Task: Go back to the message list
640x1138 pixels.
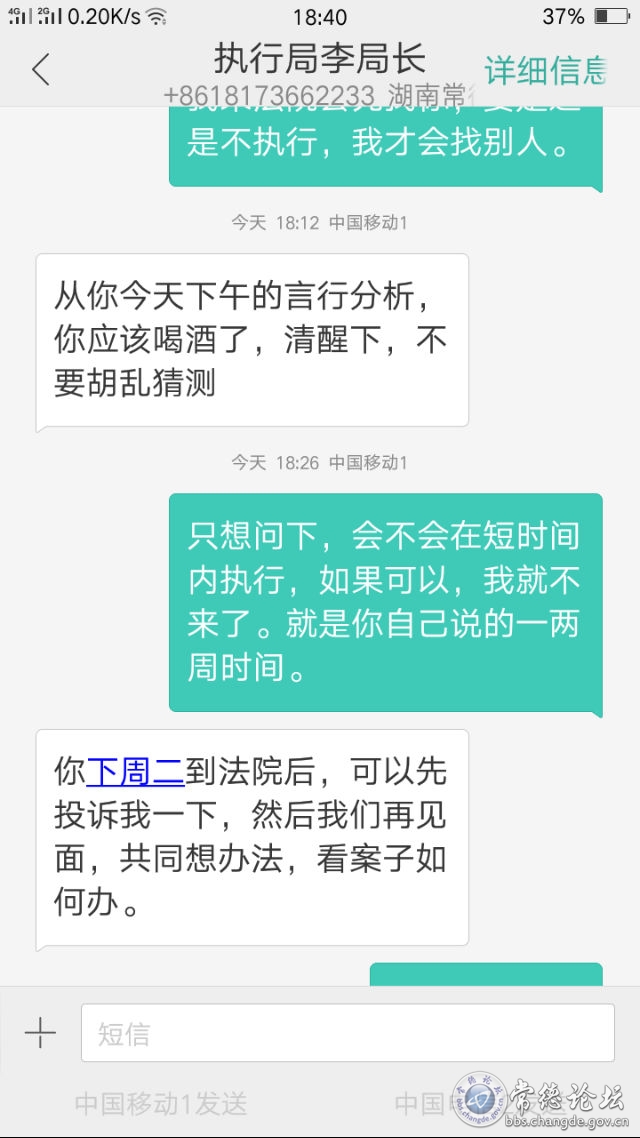Action: [41, 70]
